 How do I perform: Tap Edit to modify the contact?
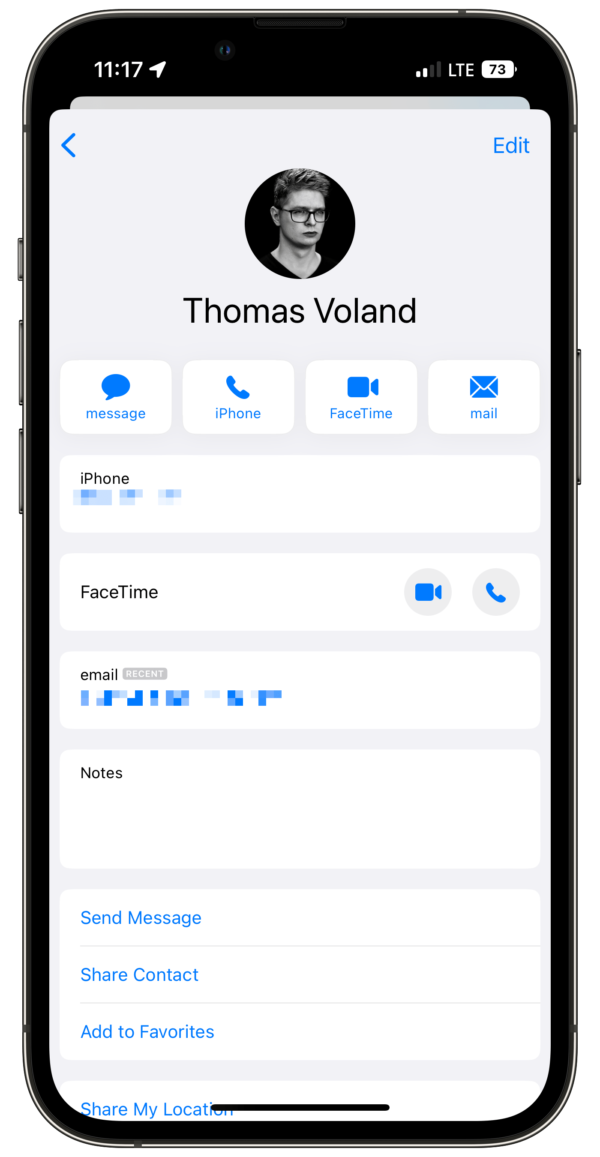511,146
